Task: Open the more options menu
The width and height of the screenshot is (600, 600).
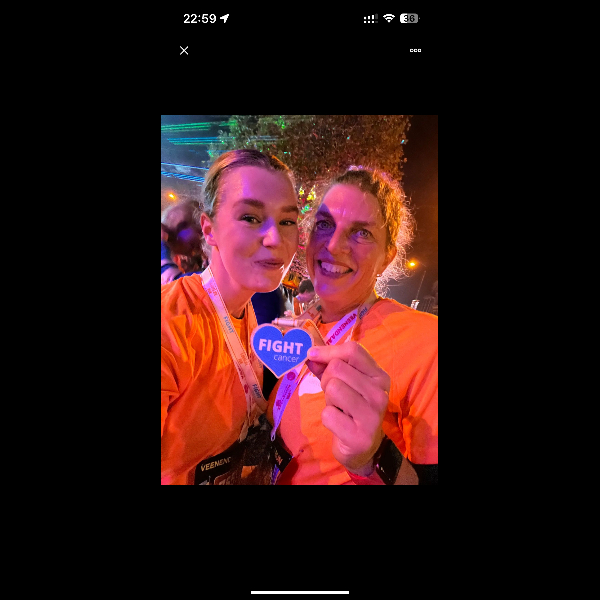Action: point(415,50)
